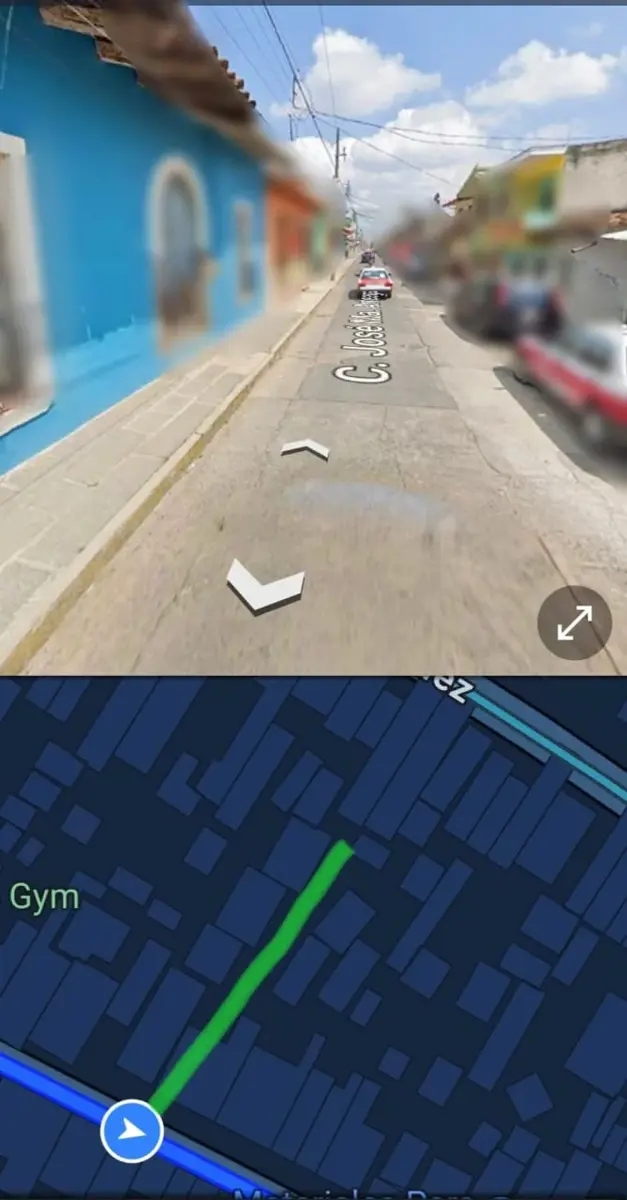This screenshot has height=1200, width=627.
Task: Tap the current location arrow marker on map
Action: pyautogui.click(x=132, y=1131)
